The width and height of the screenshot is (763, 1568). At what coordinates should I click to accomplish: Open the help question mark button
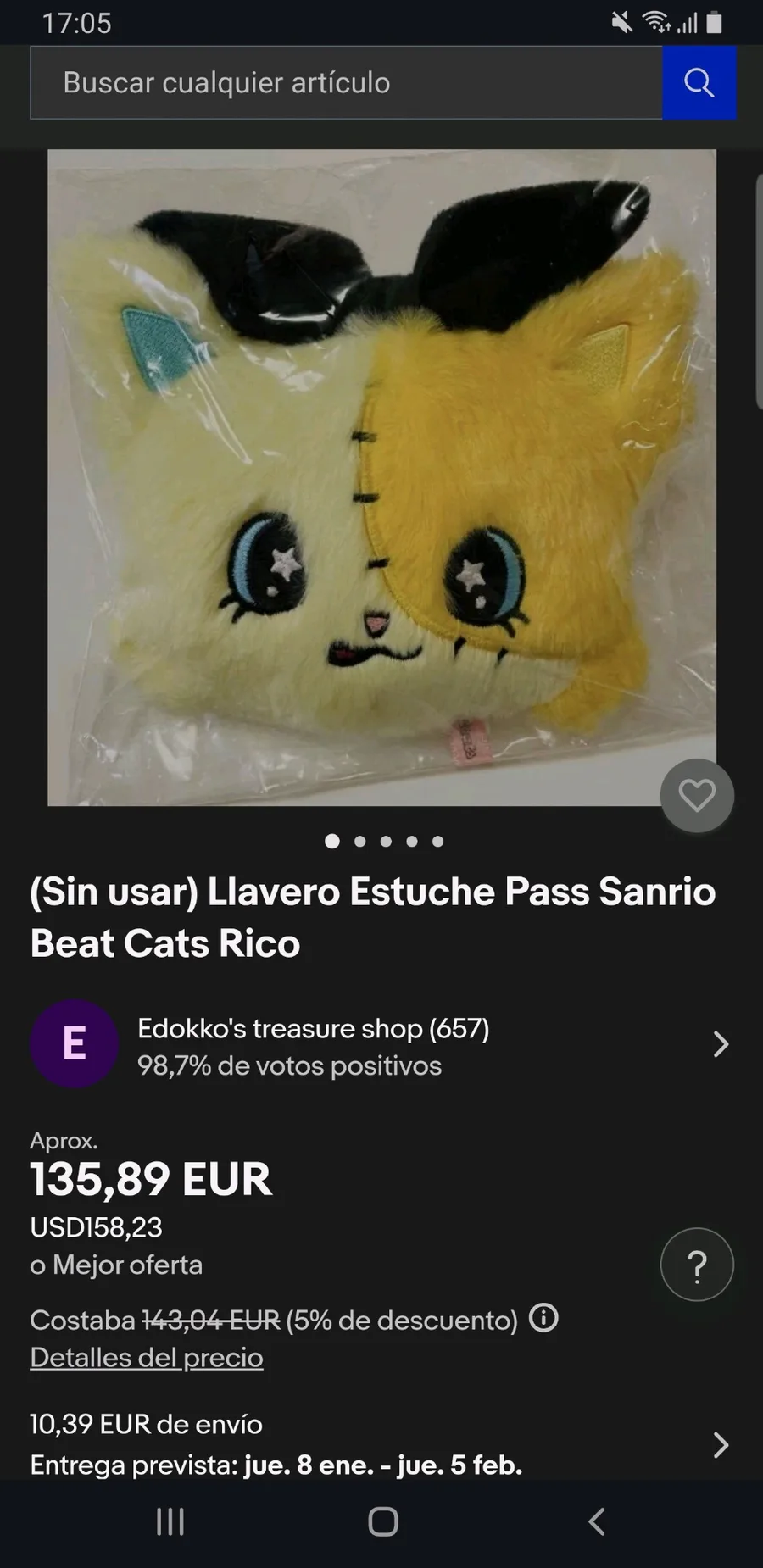(x=697, y=1265)
